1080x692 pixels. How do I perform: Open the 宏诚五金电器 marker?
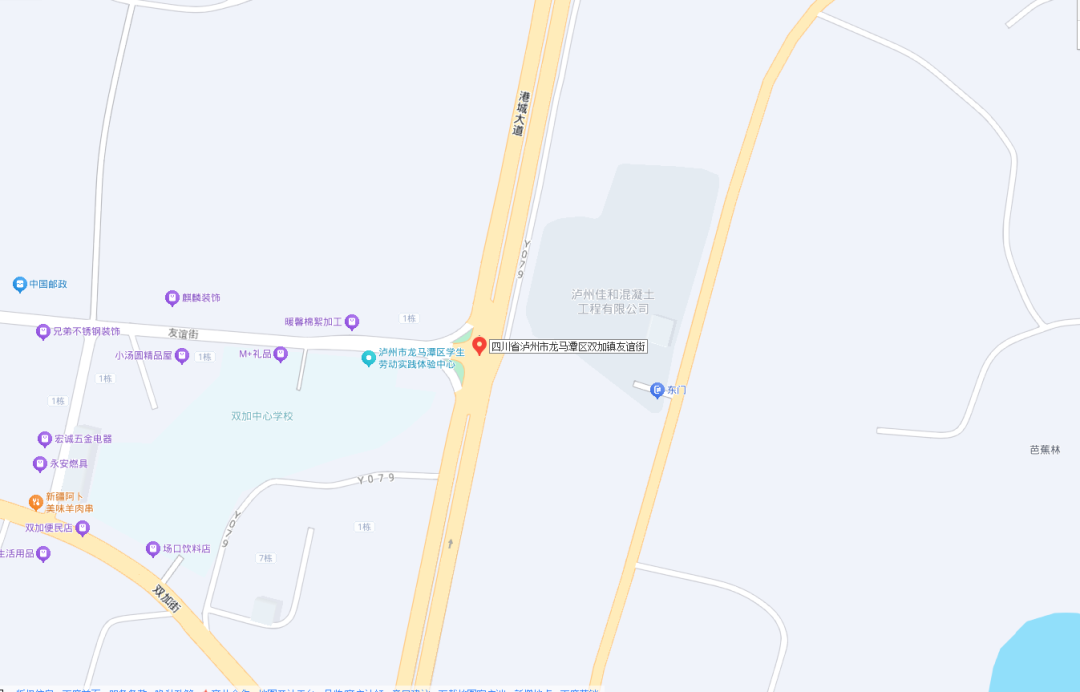coord(44,438)
